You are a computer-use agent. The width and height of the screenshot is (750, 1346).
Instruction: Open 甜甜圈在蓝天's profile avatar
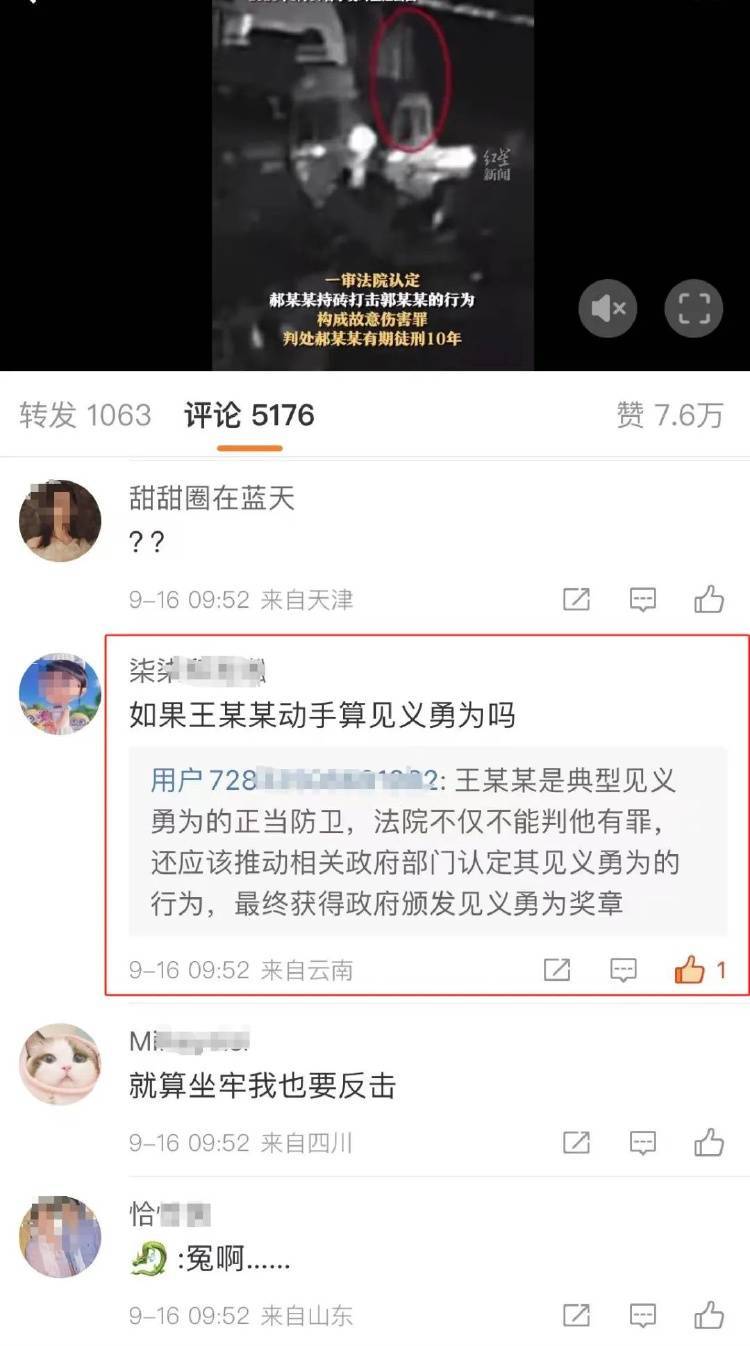(60, 520)
